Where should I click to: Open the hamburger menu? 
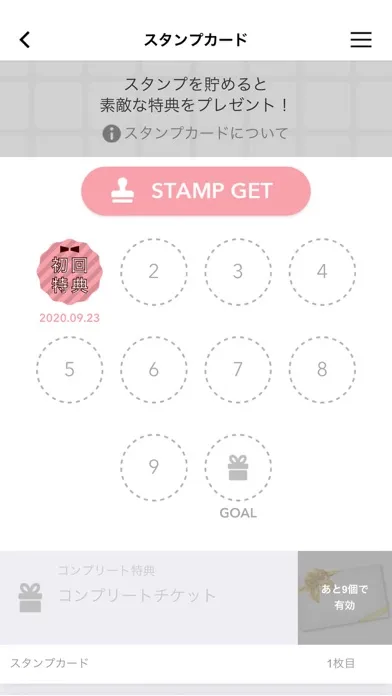point(361,40)
